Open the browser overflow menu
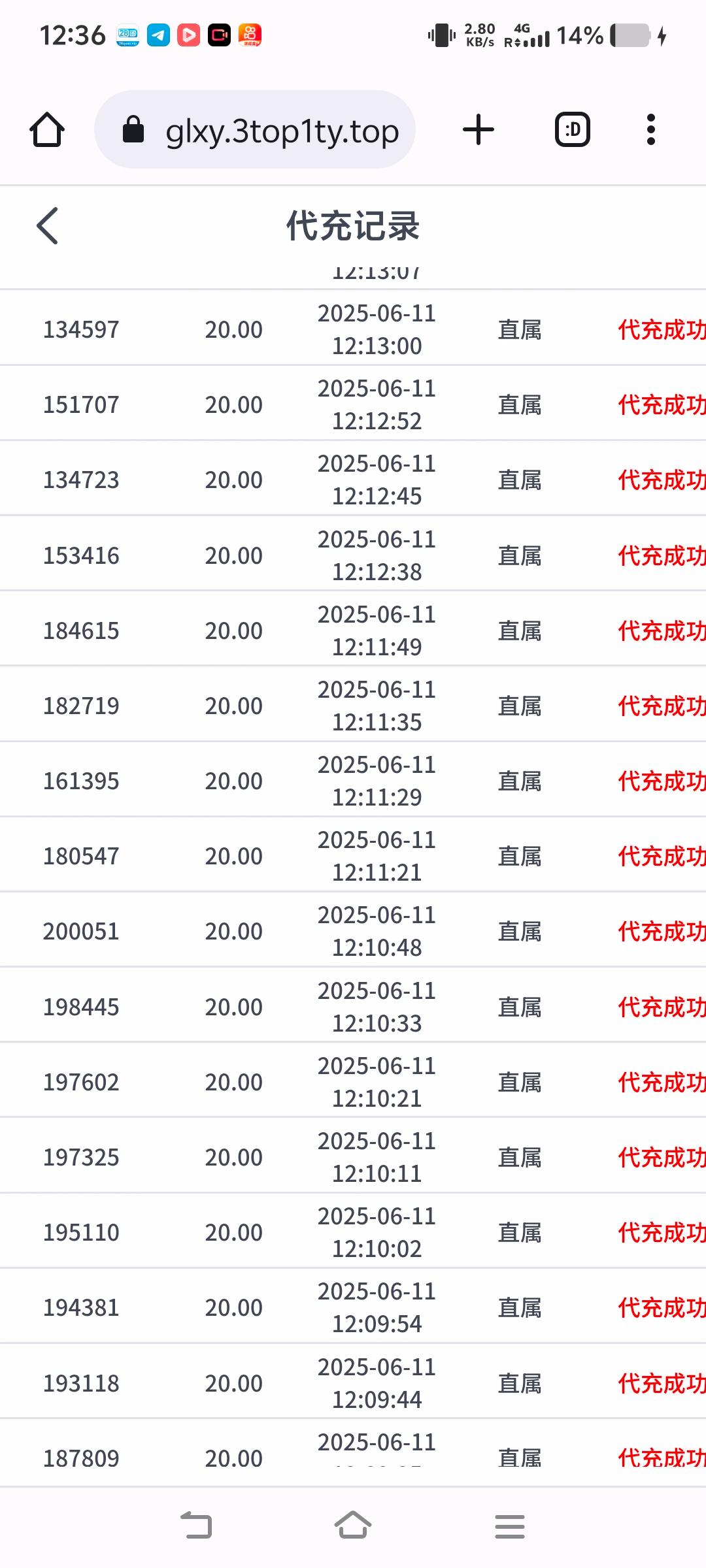 pos(650,129)
